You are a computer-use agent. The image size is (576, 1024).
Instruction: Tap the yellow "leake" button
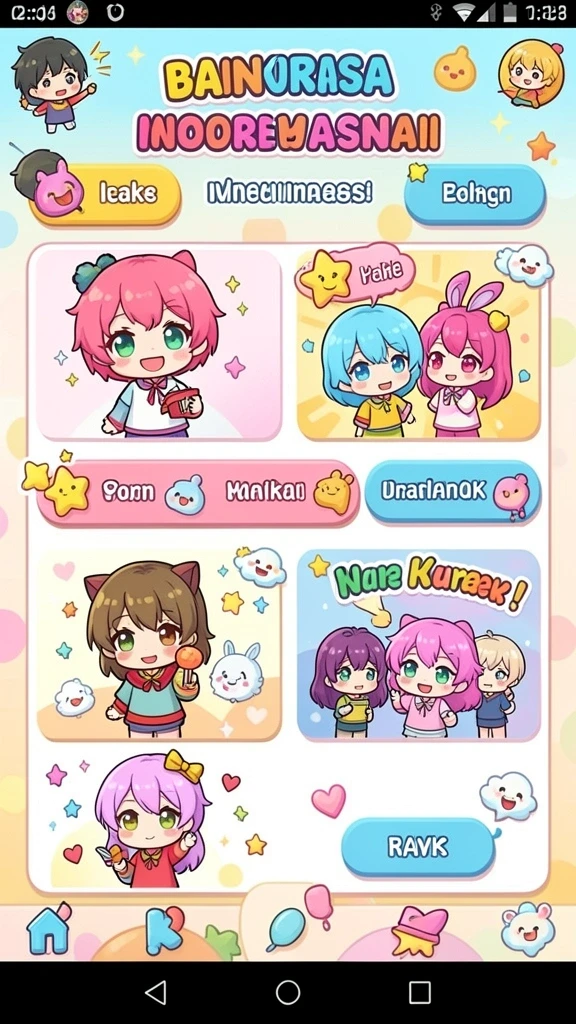tap(105, 194)
